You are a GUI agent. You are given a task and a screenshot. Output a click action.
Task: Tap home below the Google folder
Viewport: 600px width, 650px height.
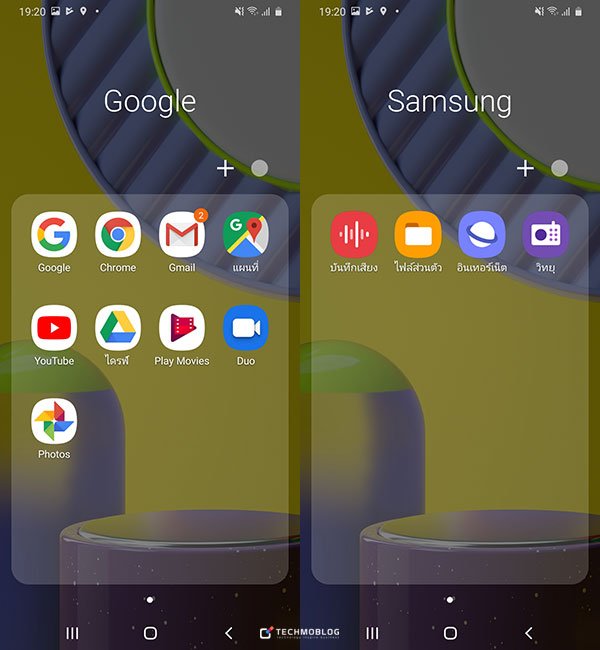pyautogui.click(x=150, y=633)
